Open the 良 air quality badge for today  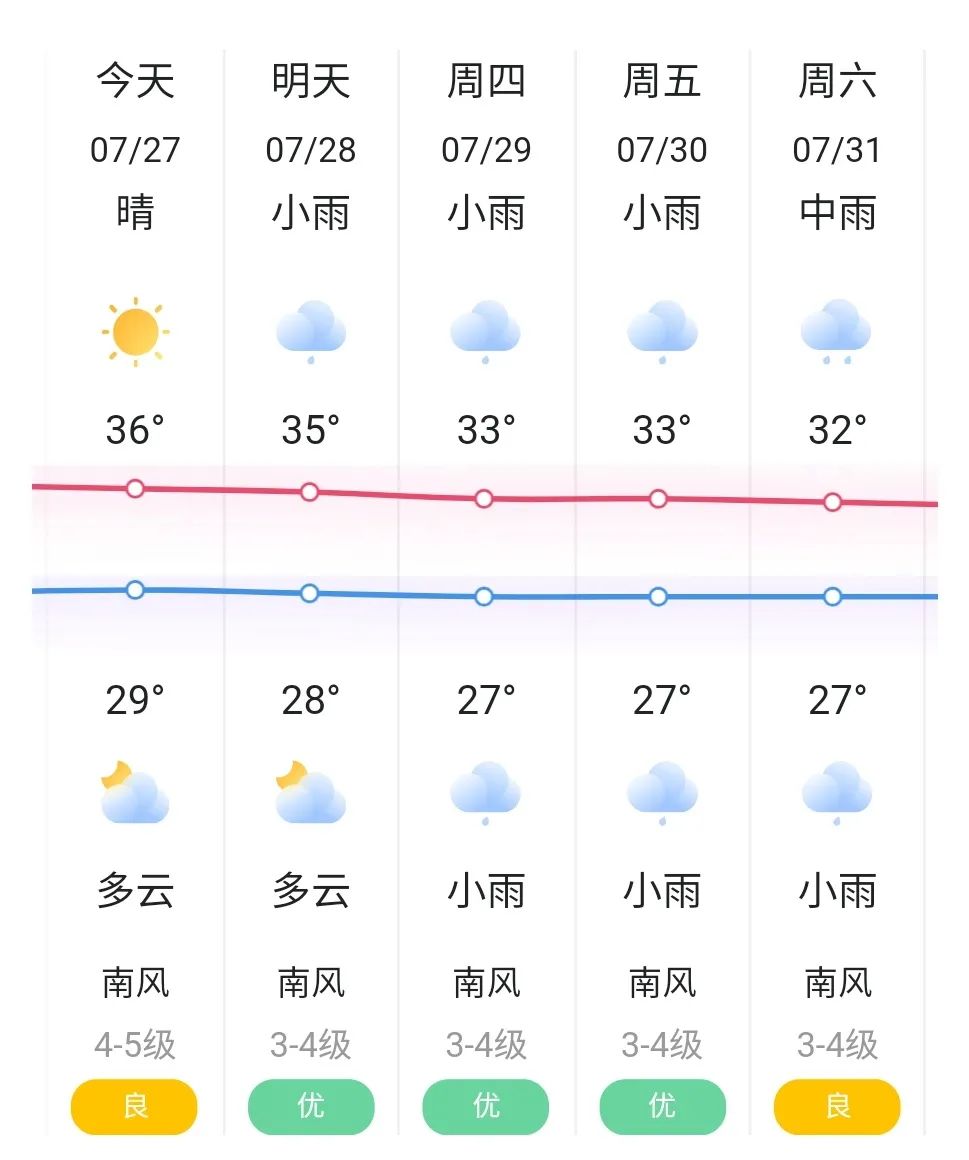(x=135, y=1107)
